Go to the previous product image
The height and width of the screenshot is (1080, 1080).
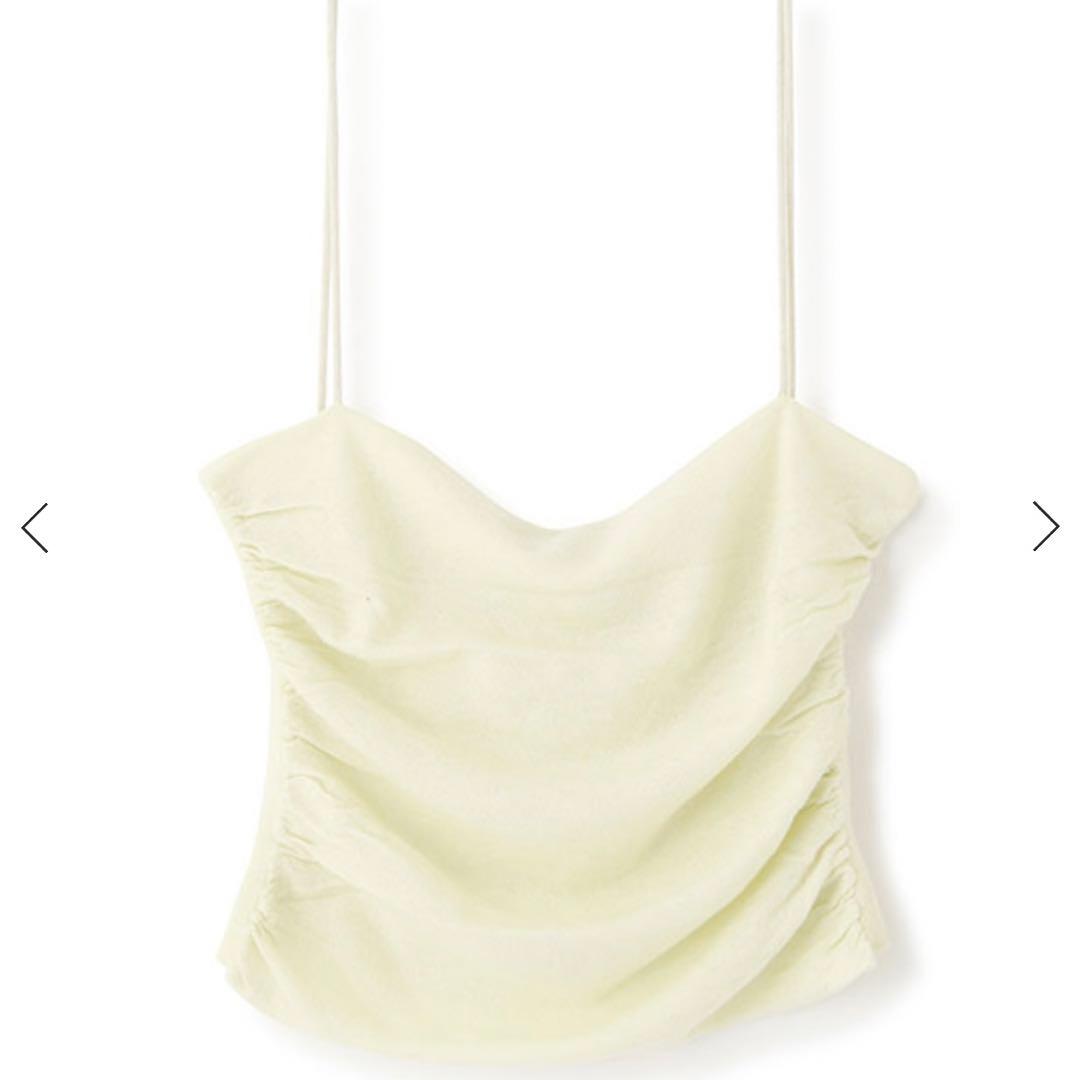pyautogui.click(x=35, y=527)
